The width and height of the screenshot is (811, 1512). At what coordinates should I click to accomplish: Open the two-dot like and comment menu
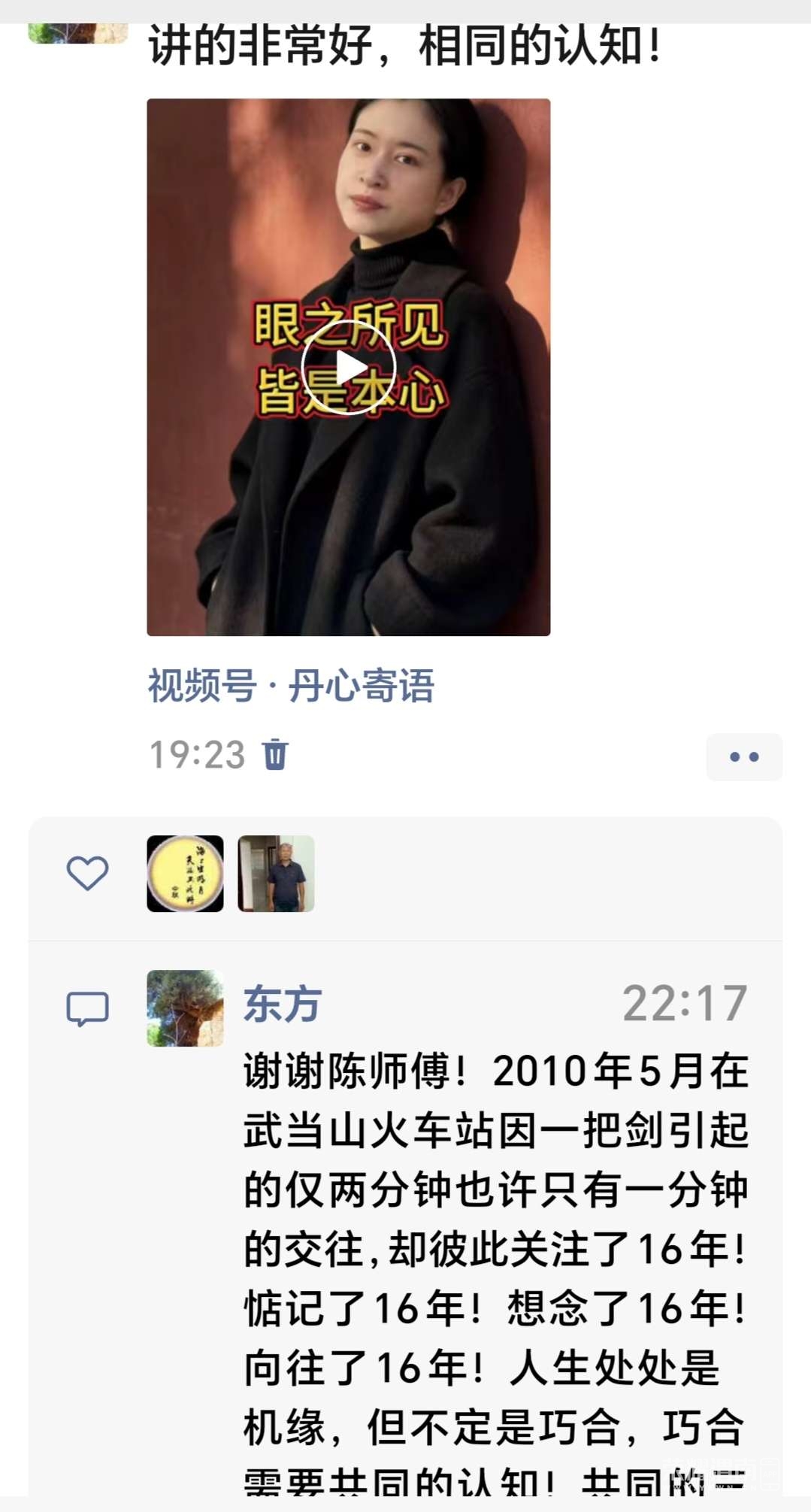pos(743,756)
